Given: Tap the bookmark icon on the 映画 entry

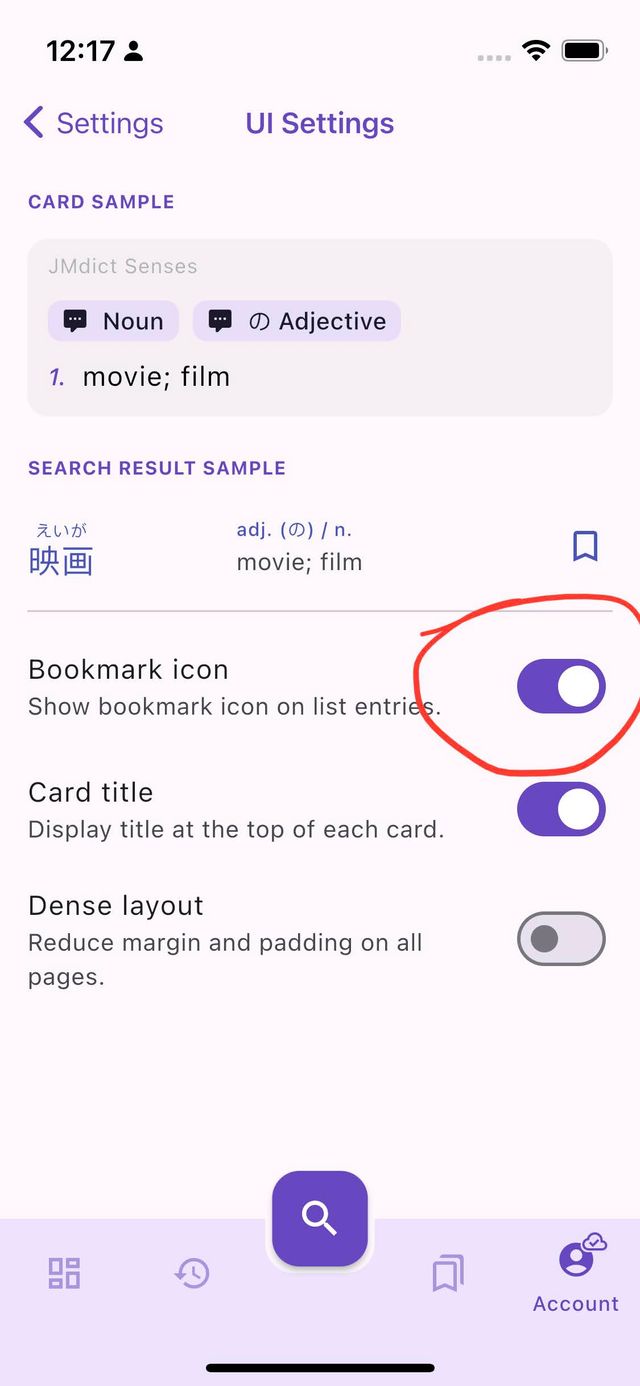Looking at the screenshot, I should (585, 546).
